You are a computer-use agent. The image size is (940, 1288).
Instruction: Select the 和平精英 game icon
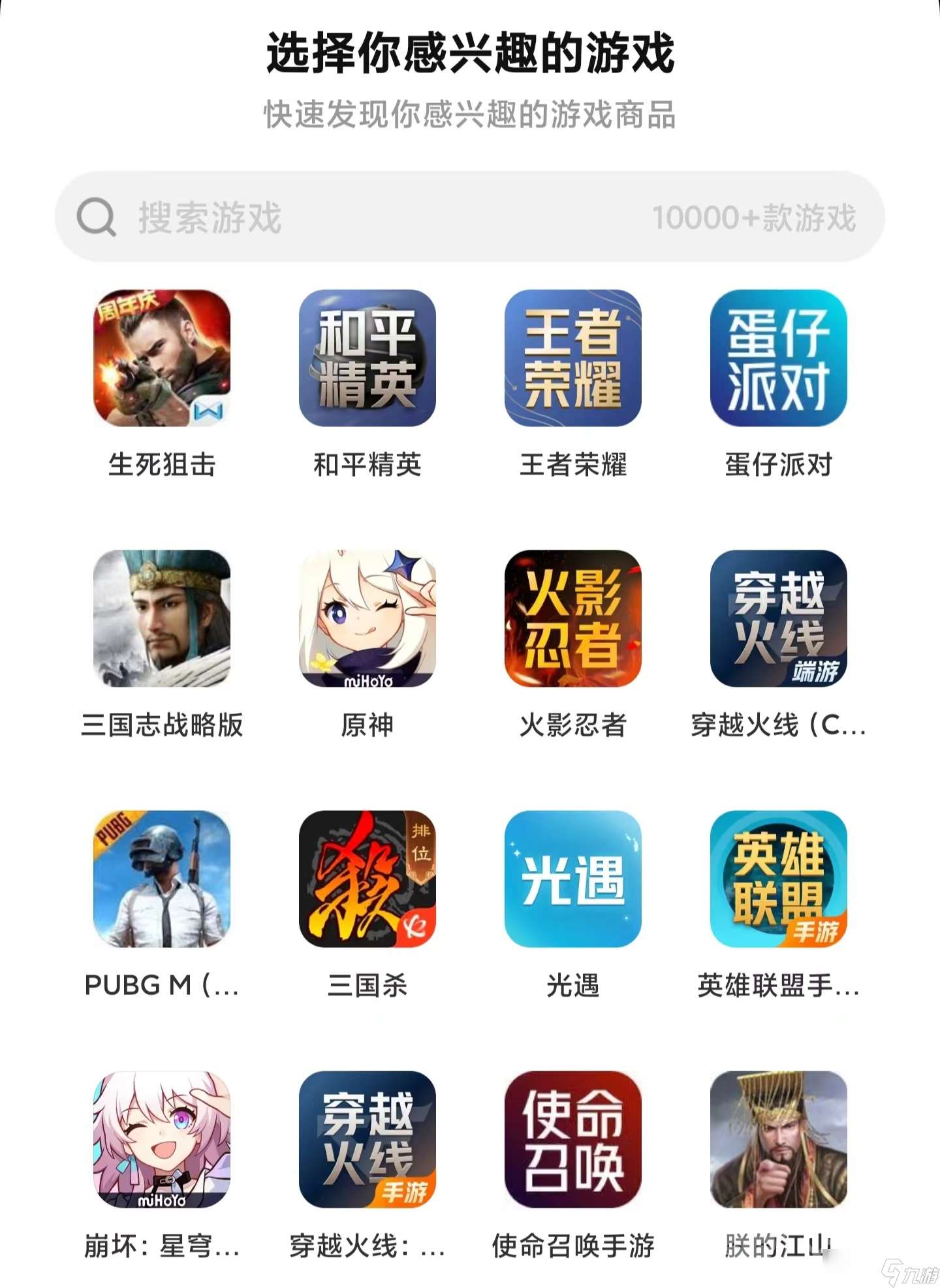[366, 358]
